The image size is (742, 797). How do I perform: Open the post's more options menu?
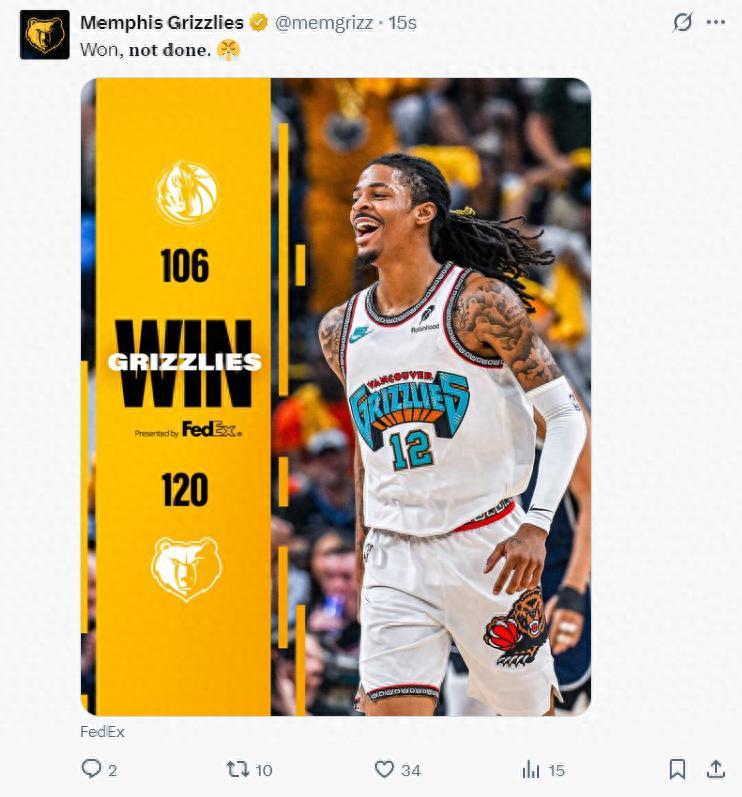pos(716,22)
